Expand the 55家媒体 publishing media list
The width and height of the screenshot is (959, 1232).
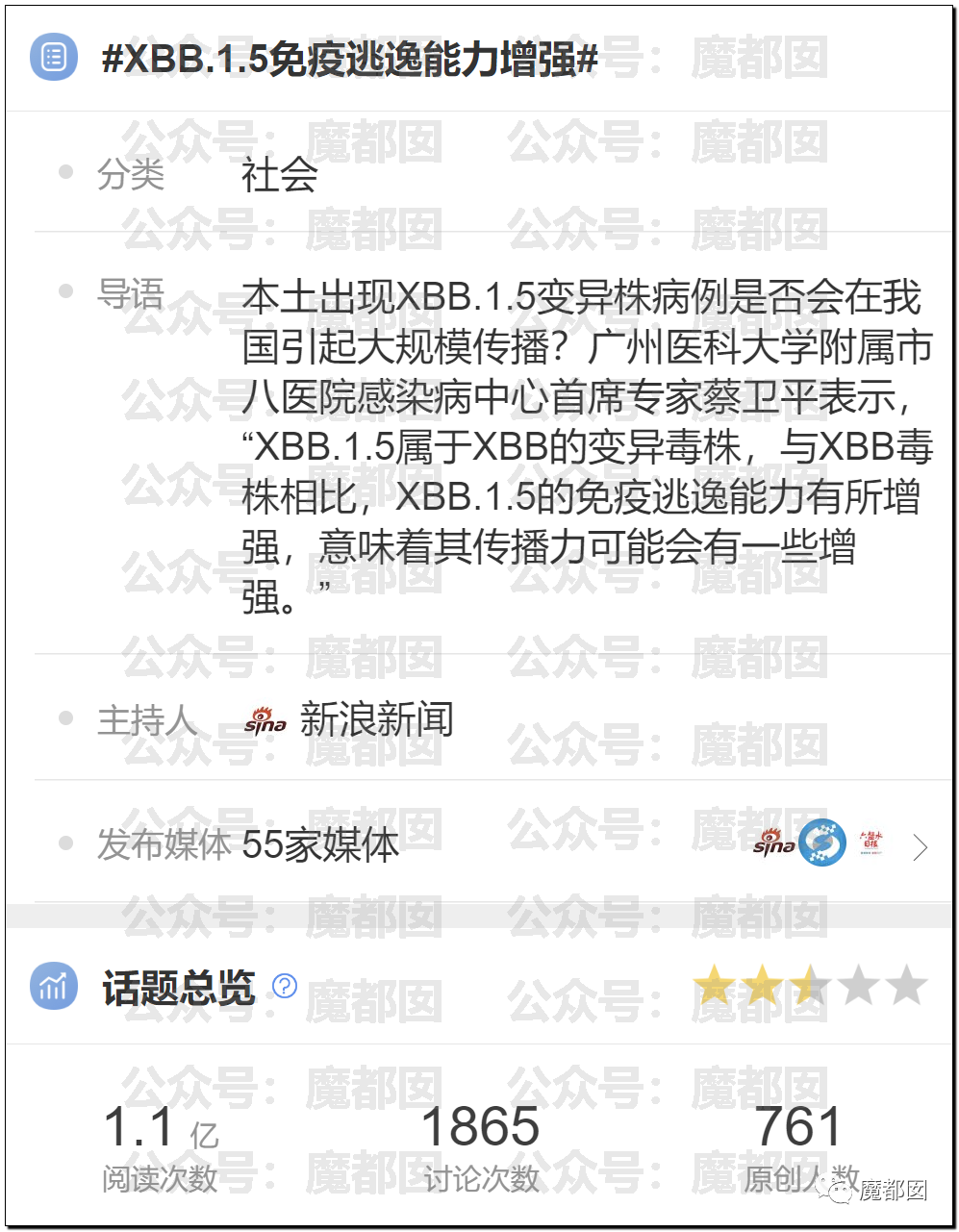pyautogui.click(x=920, y=847)
